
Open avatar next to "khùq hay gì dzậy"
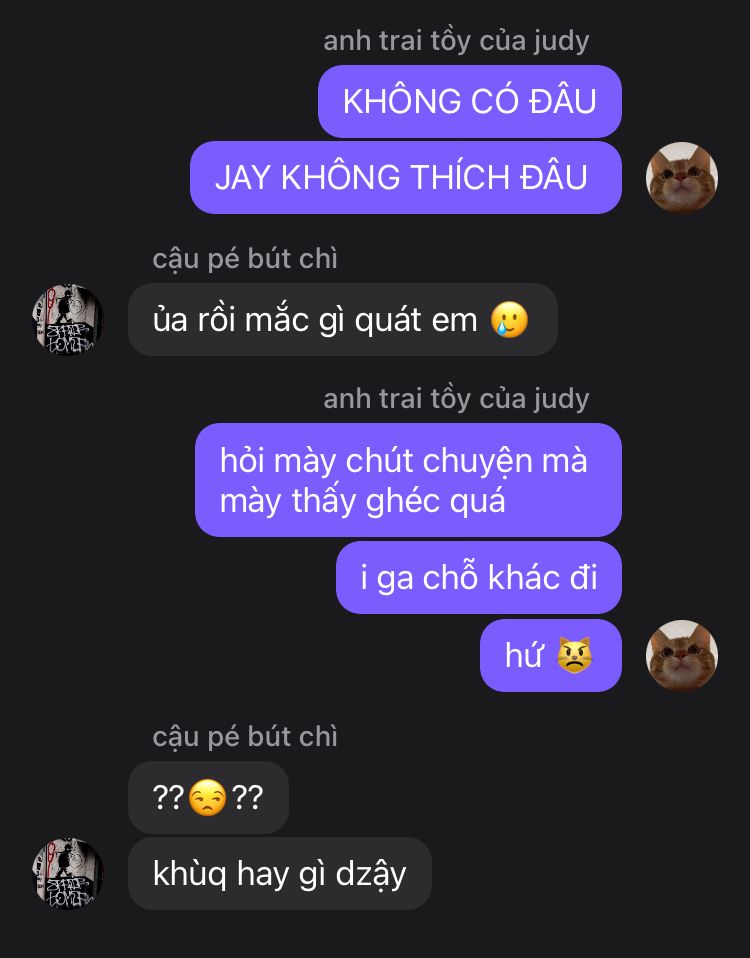[x=68, y=874]
